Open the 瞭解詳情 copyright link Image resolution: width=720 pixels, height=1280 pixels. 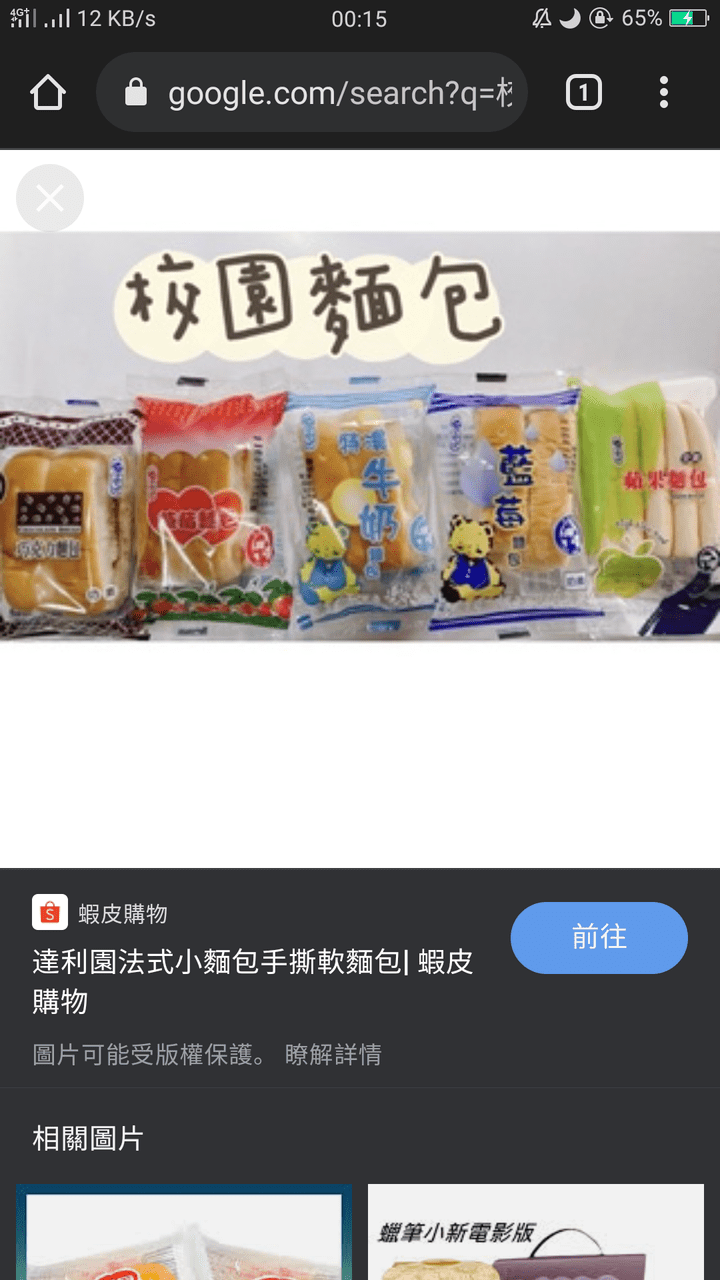pos(333,1054)
